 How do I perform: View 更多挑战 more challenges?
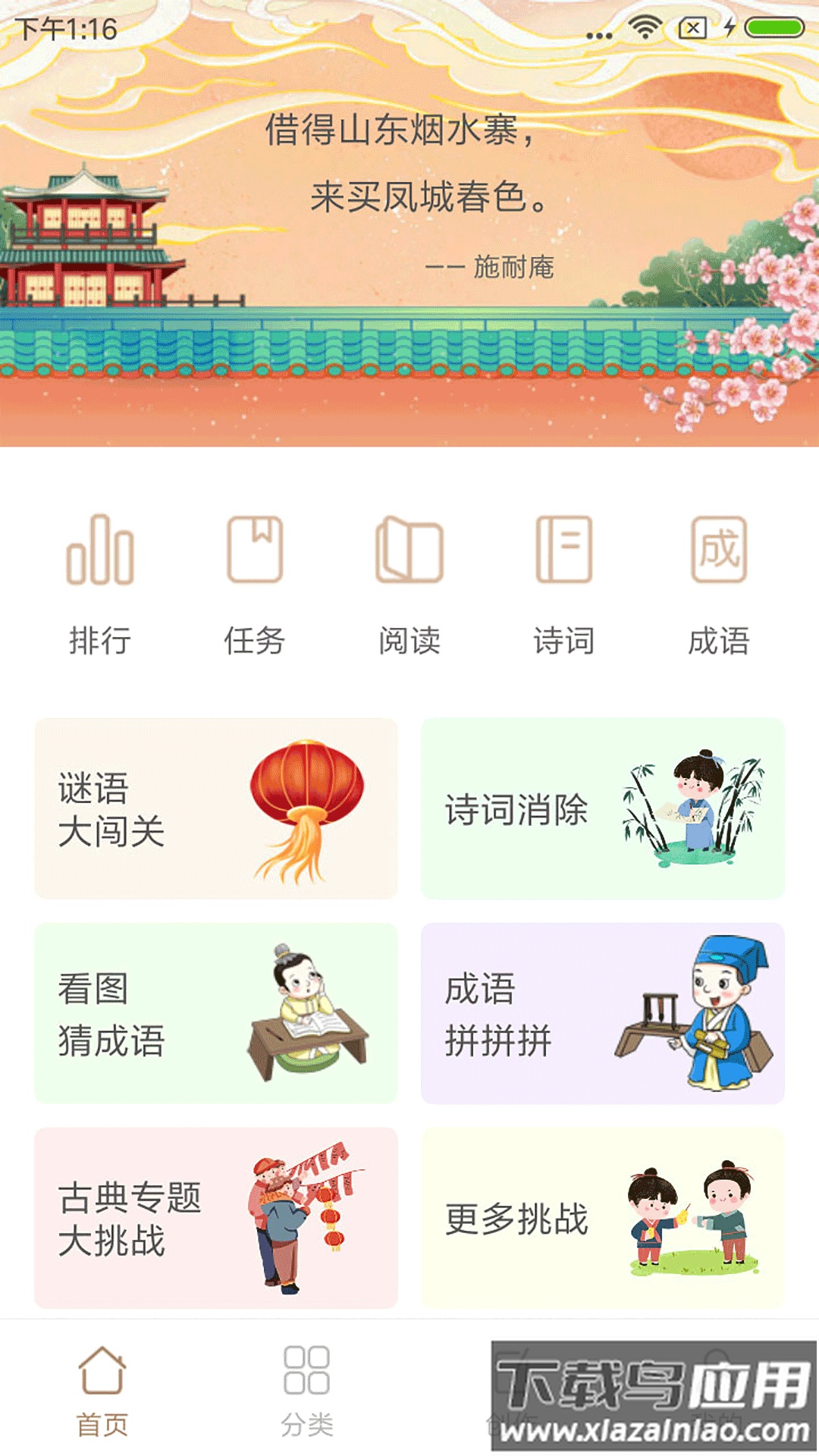click(x=603, y=1218)
